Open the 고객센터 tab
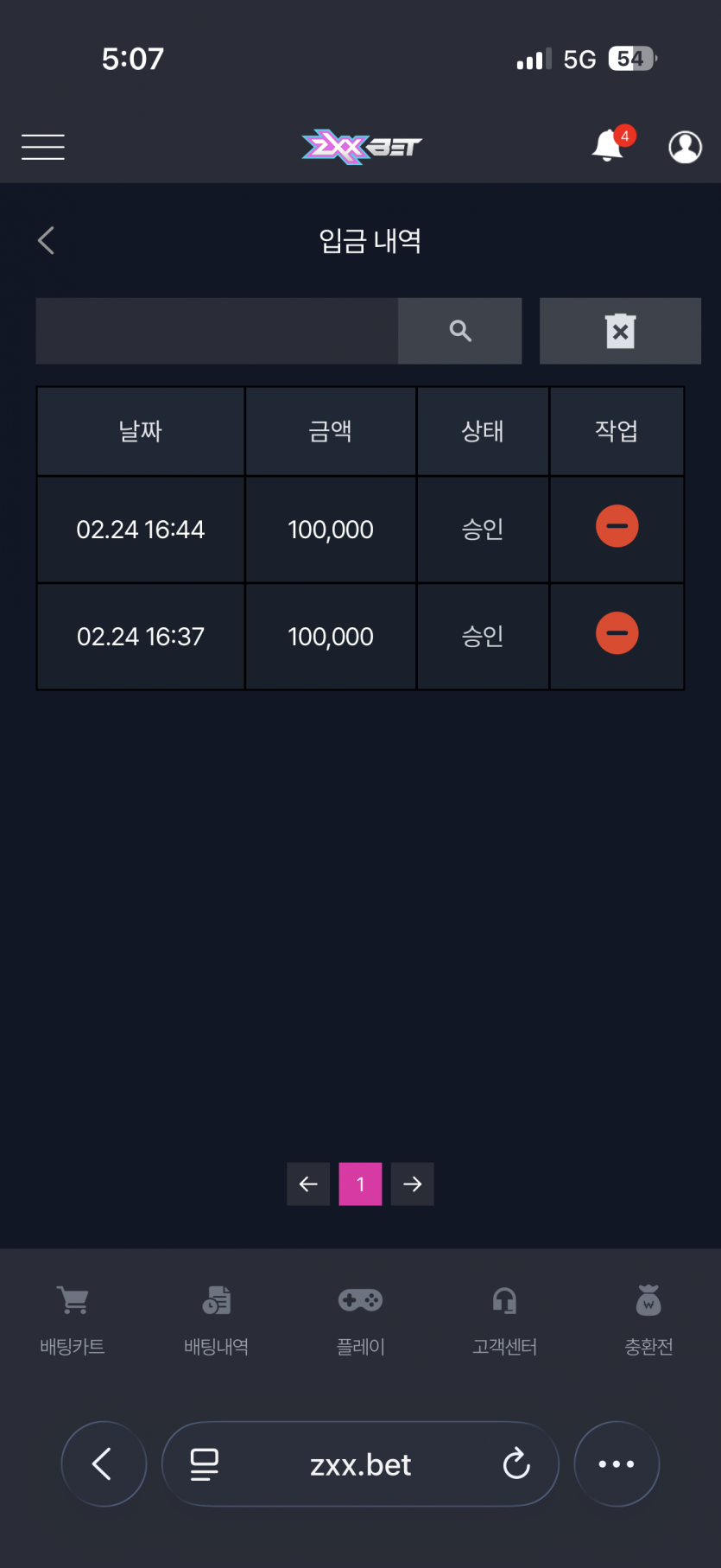 coord(505,1320)
